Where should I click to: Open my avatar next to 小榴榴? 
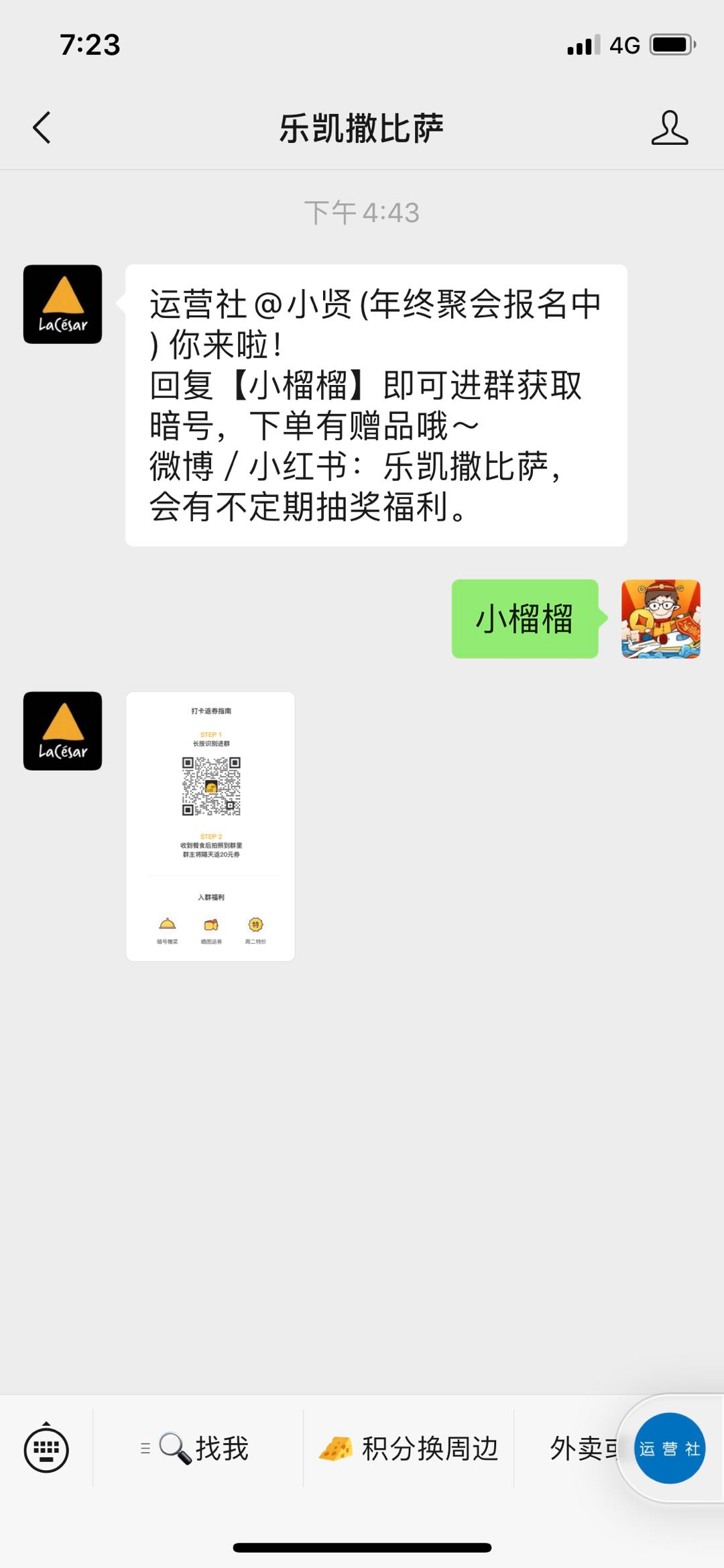[660, 618]
